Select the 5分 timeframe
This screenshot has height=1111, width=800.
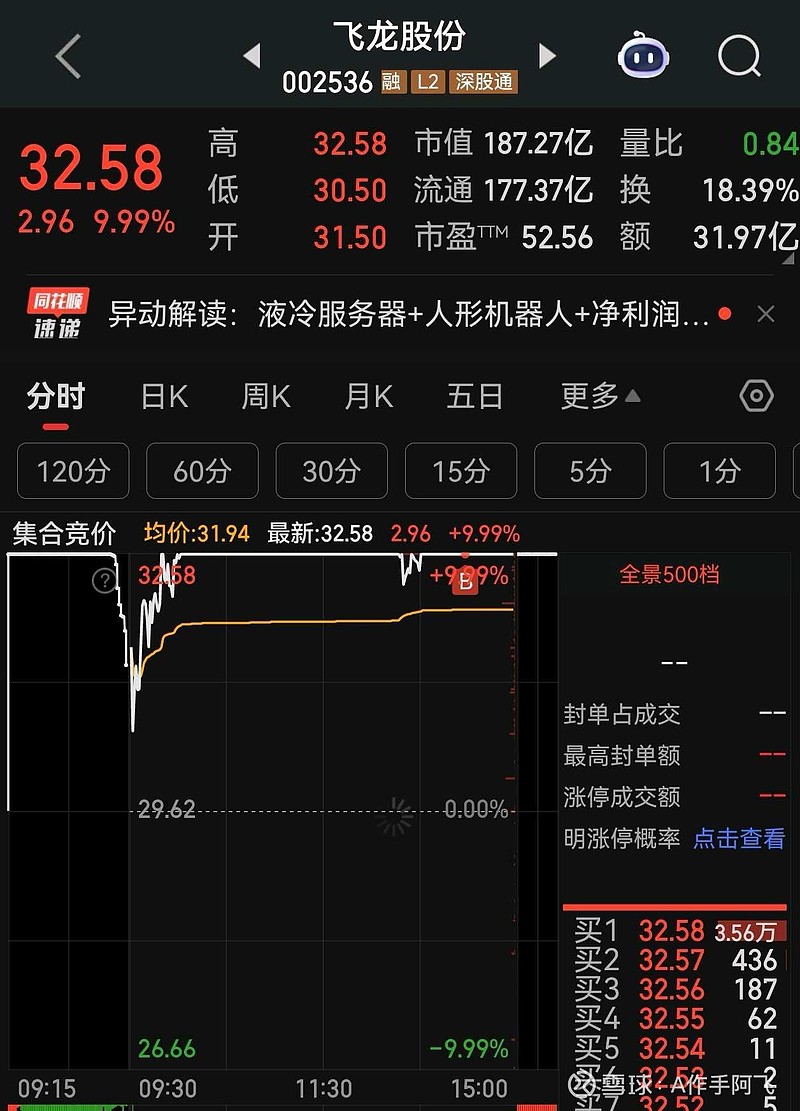(590, 470)
